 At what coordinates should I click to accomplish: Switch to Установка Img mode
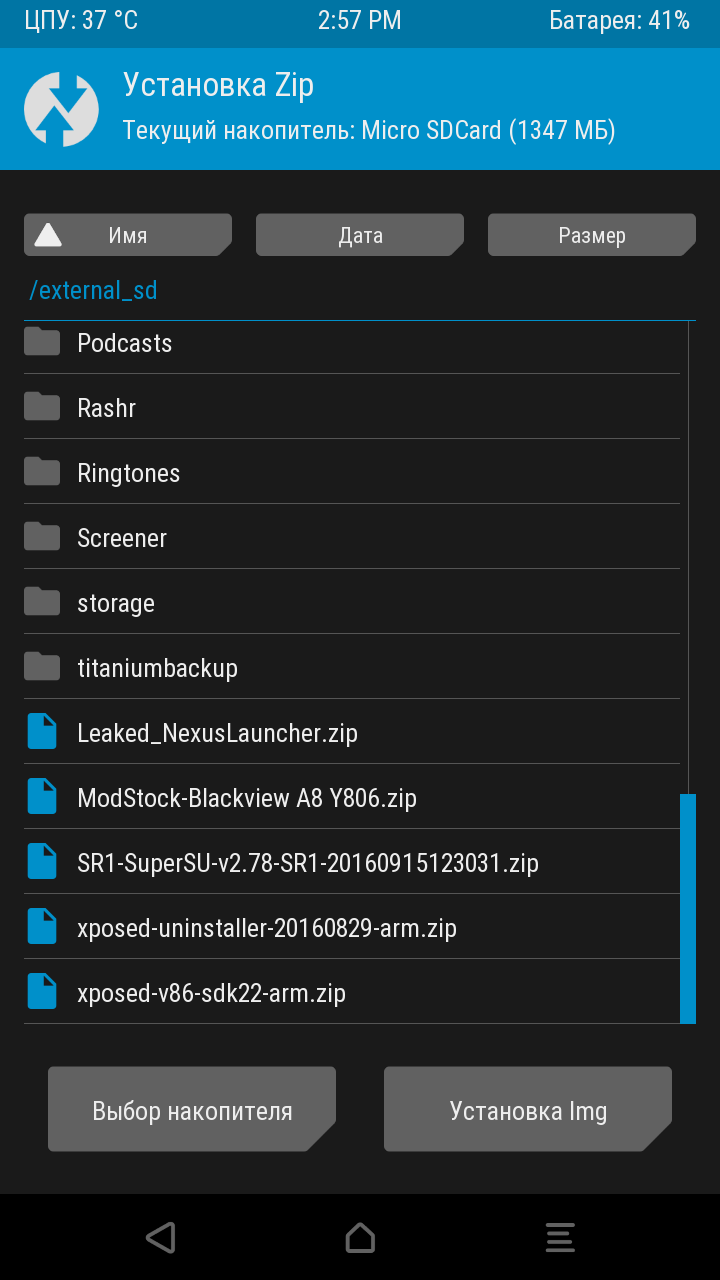click(x=528, y=1110)
